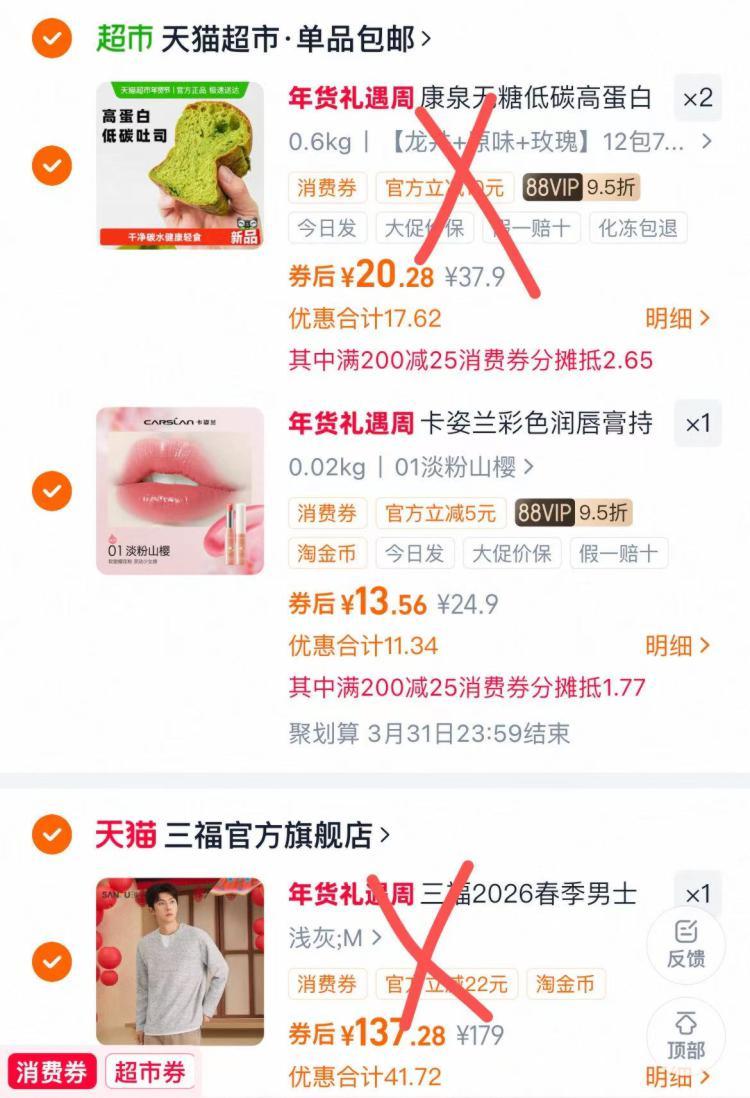Open the green toast product image
Image resolution: width=750 pixels, height=1098 pixels.
tap(180, 165)
